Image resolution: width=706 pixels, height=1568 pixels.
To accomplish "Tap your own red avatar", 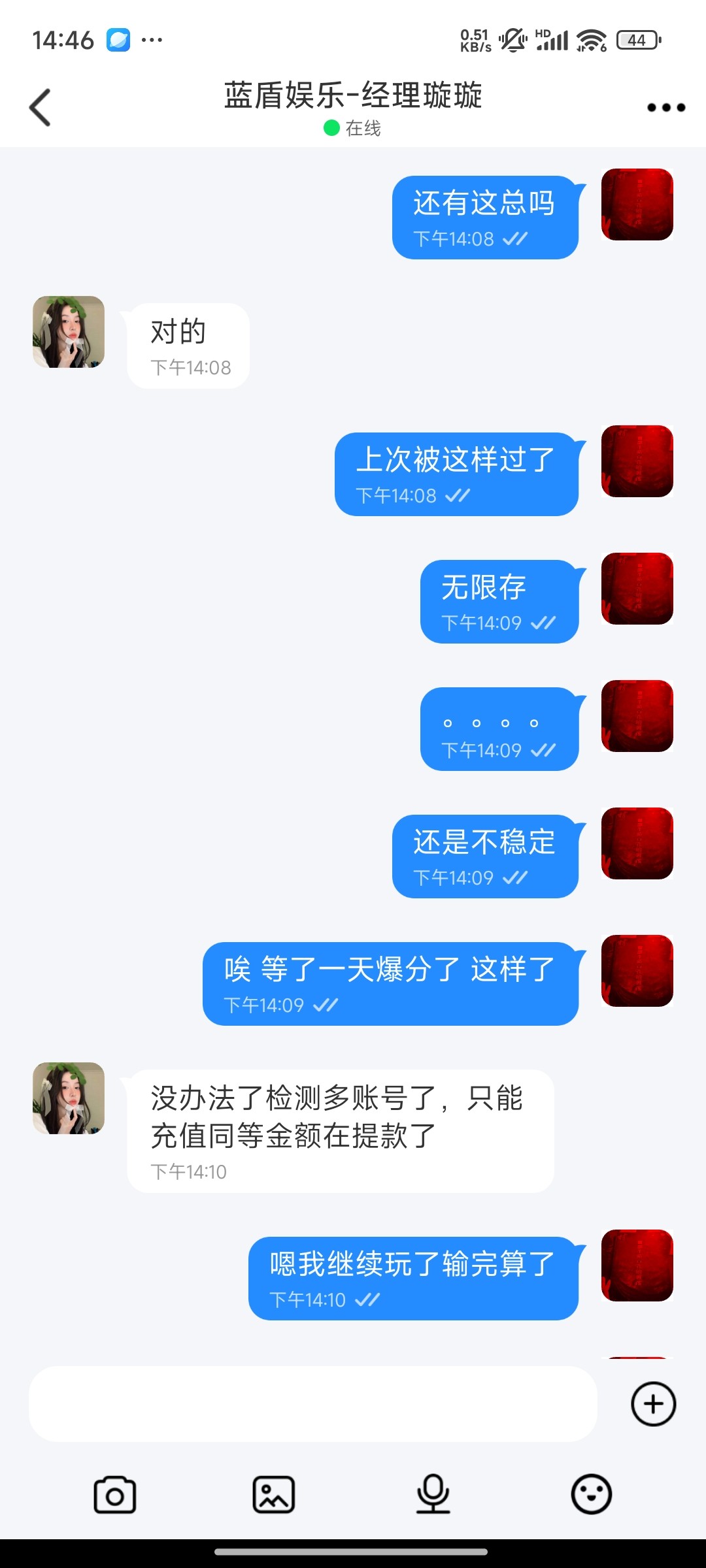I will point(636,204).
